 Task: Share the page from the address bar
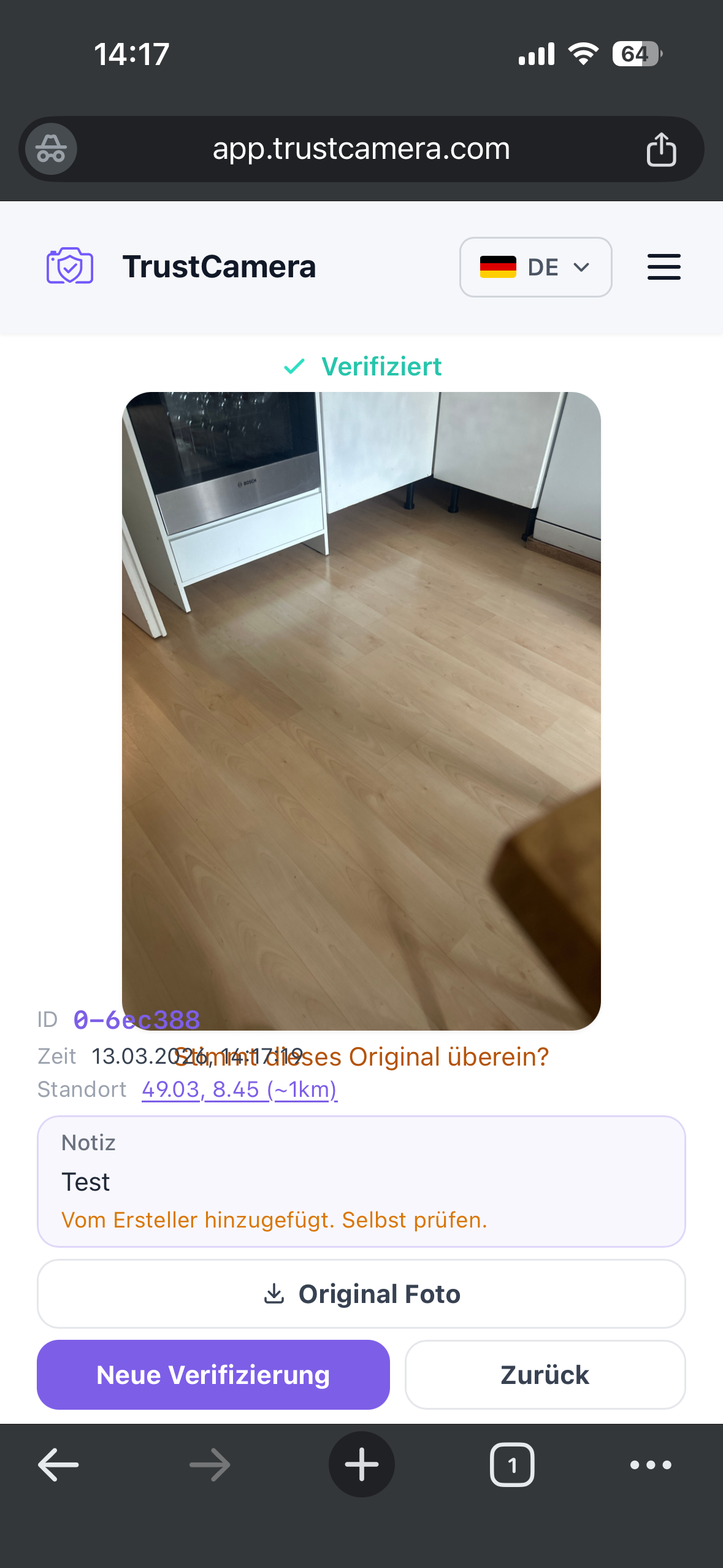661,149
